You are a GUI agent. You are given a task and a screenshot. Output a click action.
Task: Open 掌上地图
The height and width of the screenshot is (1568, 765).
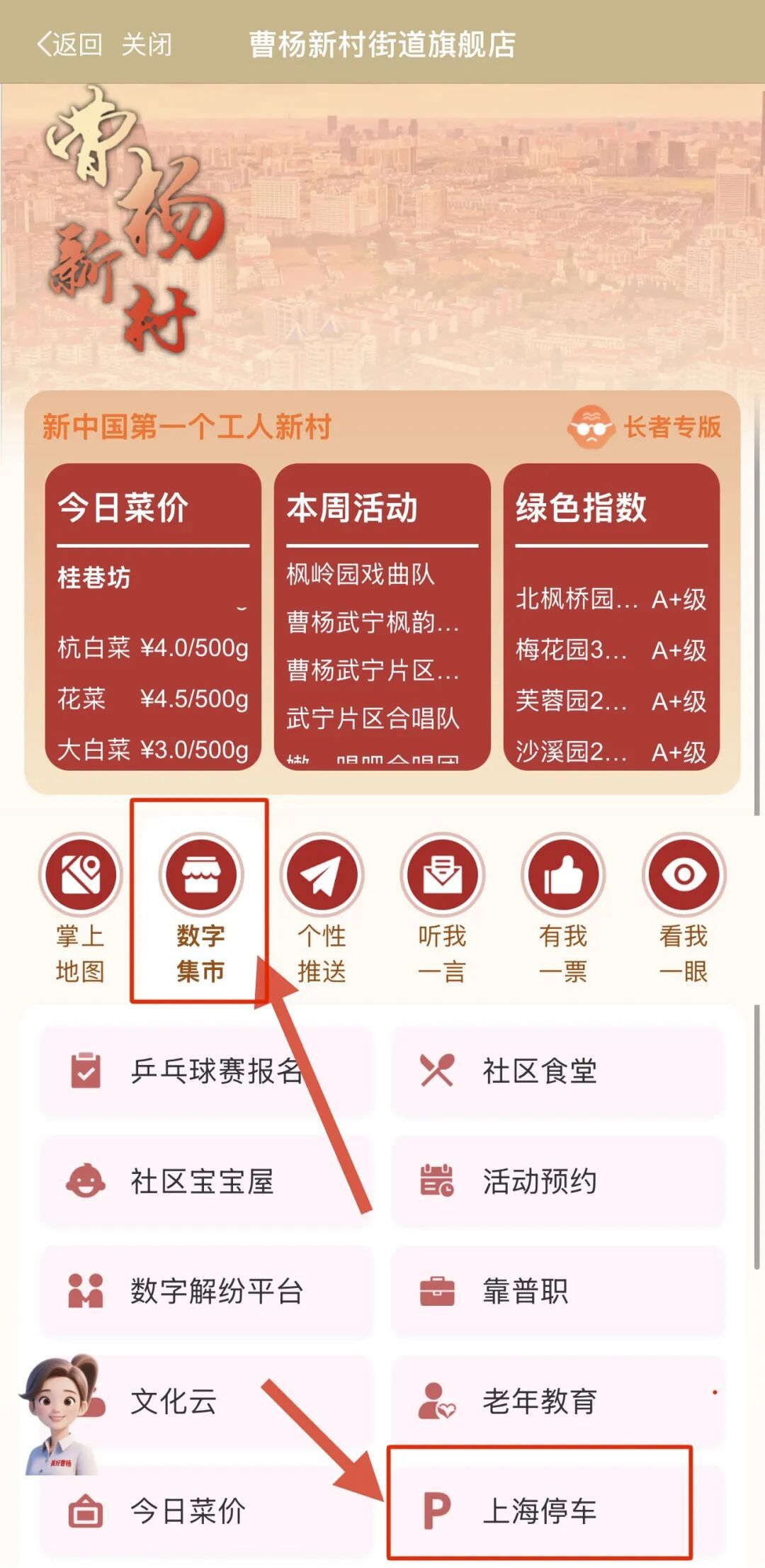(x=80, y=907)
